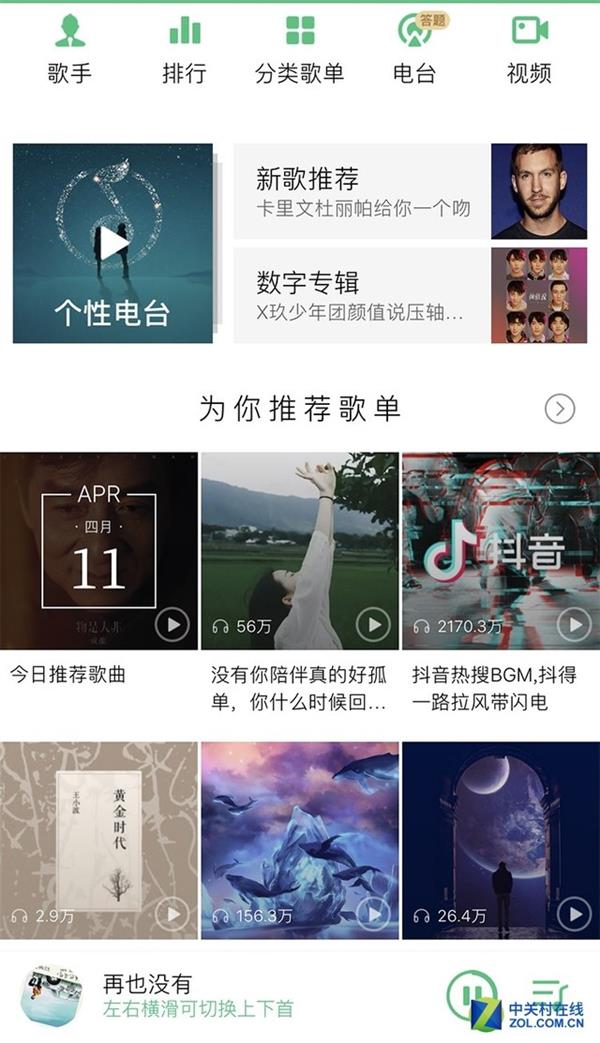Open the 数字专辑 digital albums card

click(x=410, y=295)
